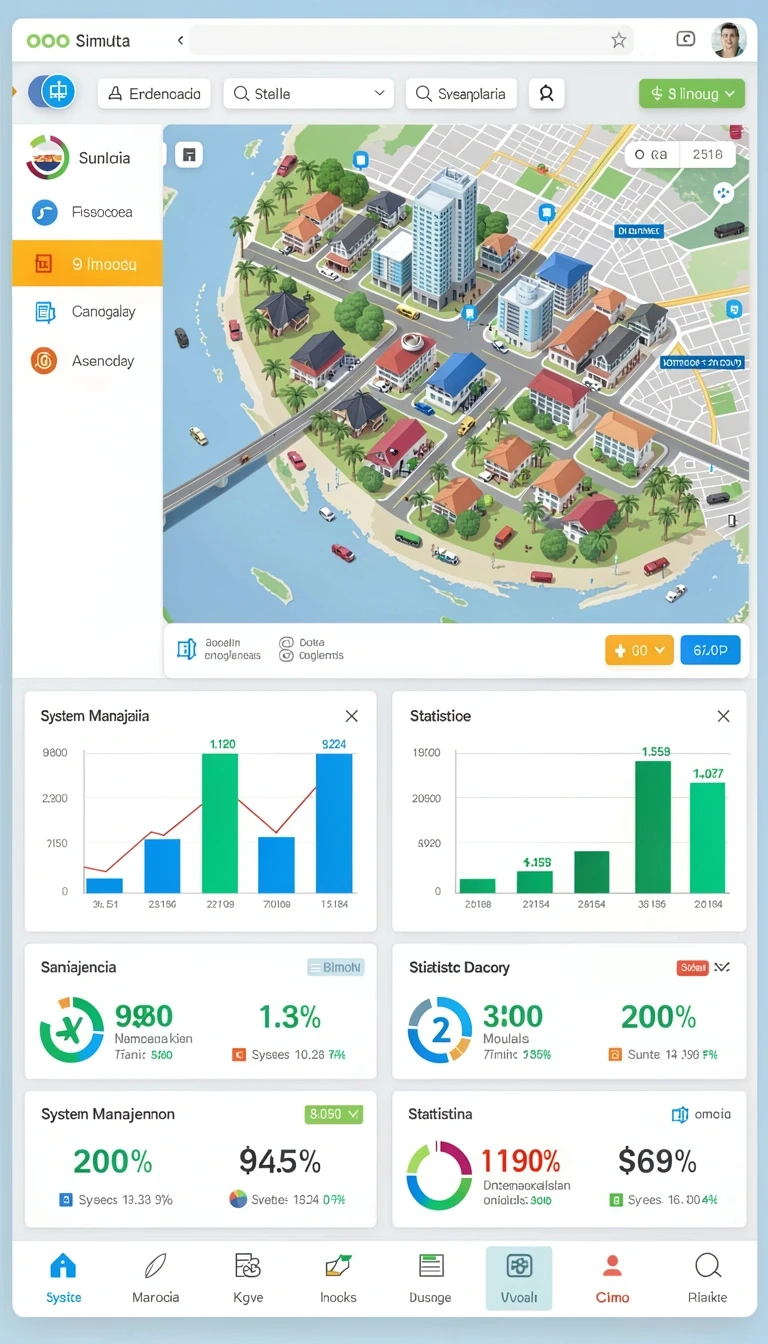Viewport: 768px width, 1344px height.
Task: Expand the orange + 00 dropdown
Action: 639,650
